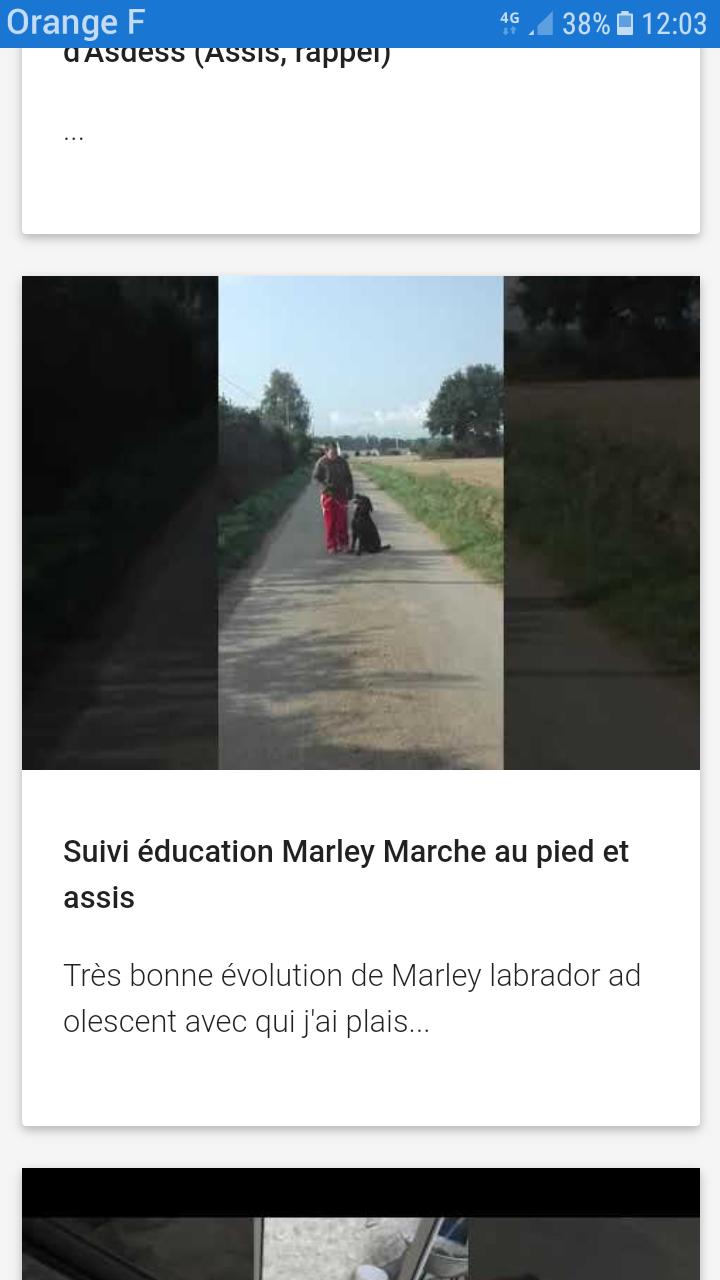The width and height of the screenshot is (720, 1280).
Task: Select the Marley video card
Action: coord(360,700)
